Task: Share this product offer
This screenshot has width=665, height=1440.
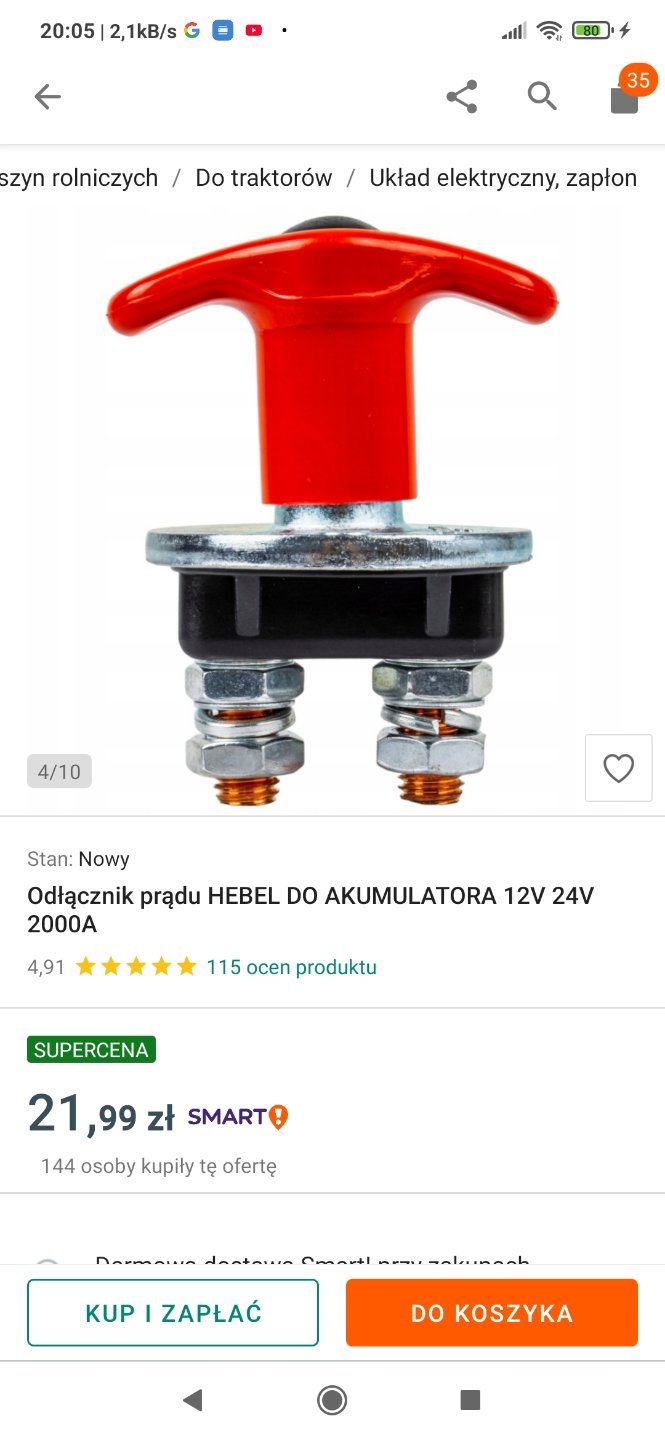Action: click(461, 97)
